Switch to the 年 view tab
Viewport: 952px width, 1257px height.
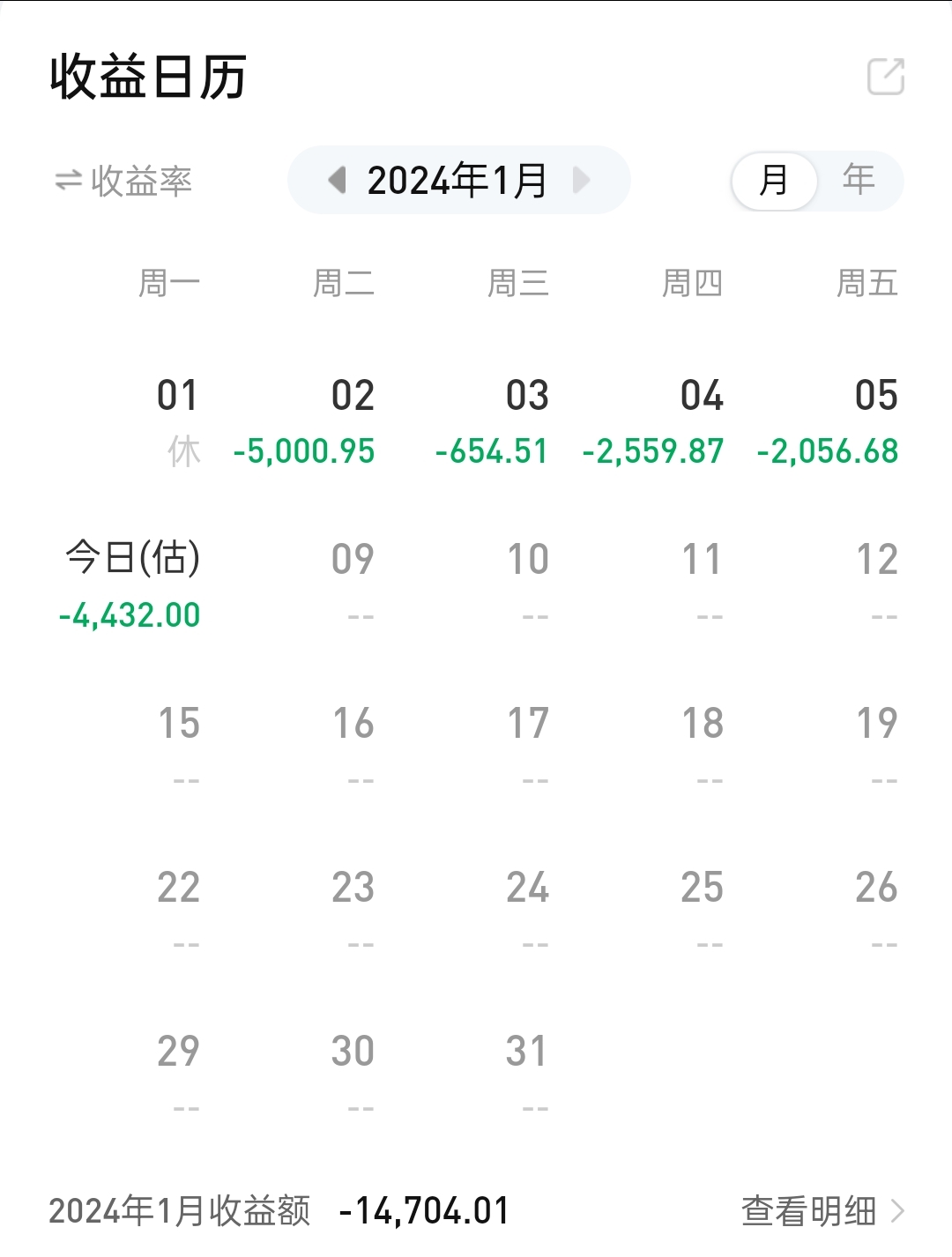tap(858, 181)
